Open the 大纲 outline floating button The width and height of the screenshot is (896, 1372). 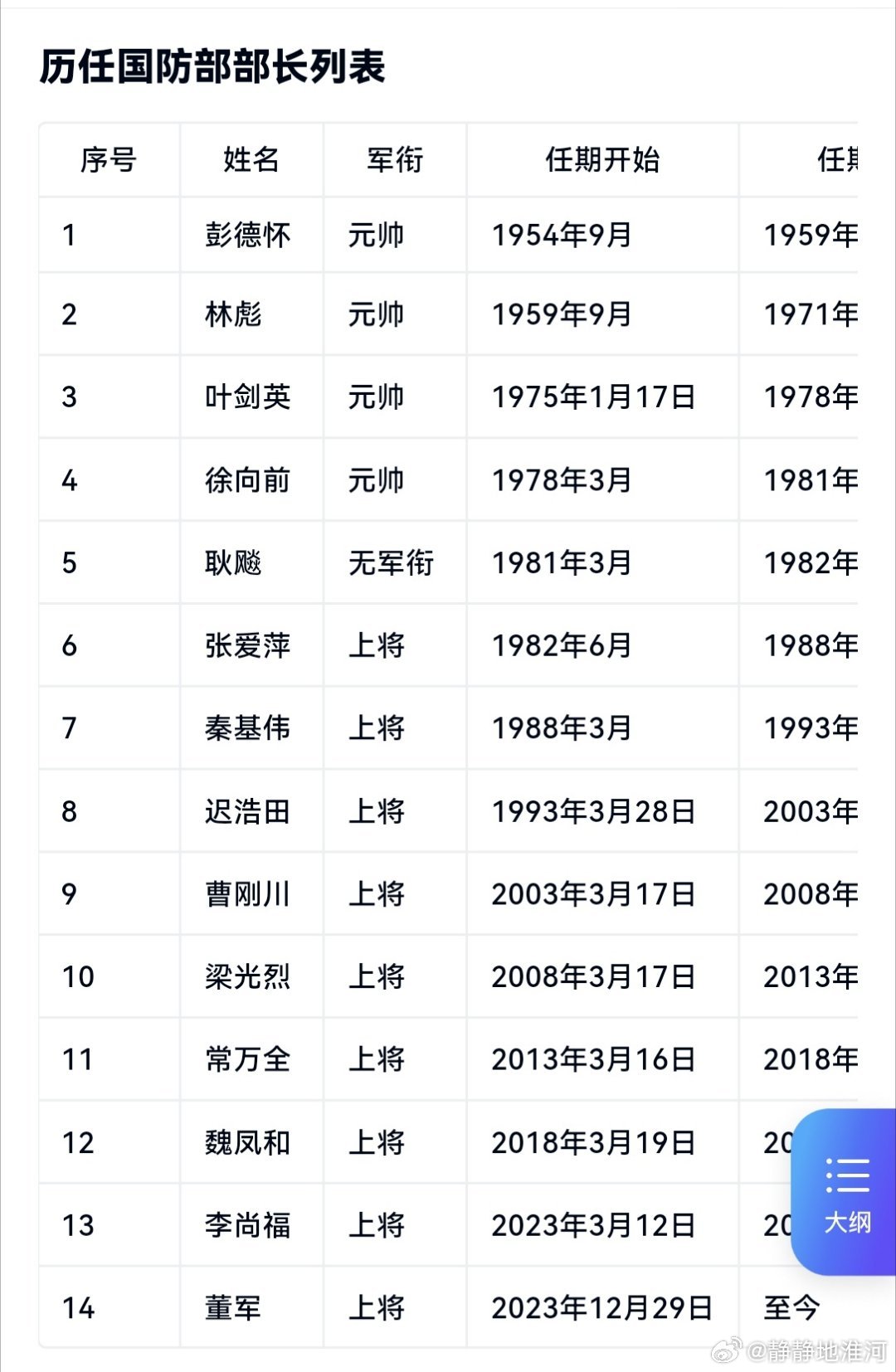(x=846, y=1192)
